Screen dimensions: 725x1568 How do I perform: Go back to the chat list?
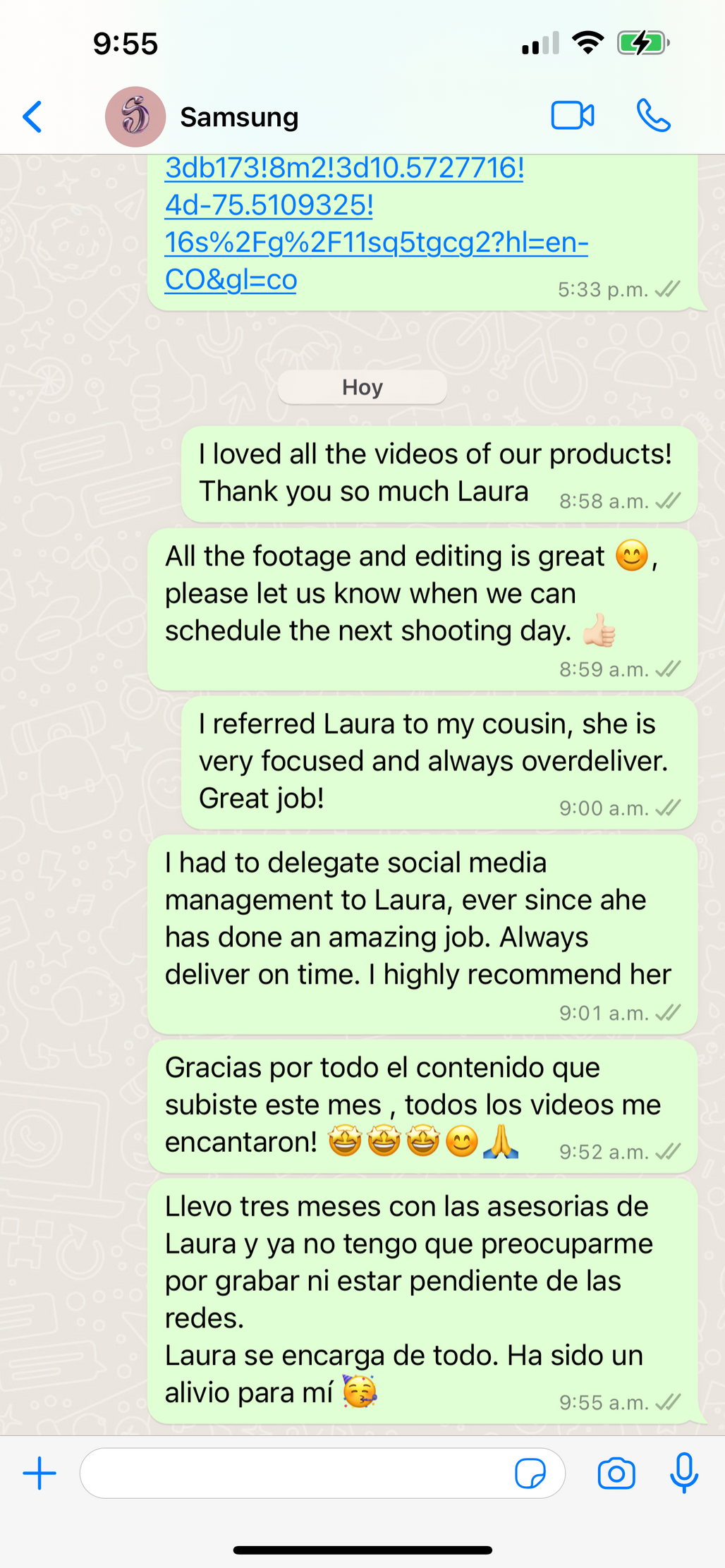(32, 116)
